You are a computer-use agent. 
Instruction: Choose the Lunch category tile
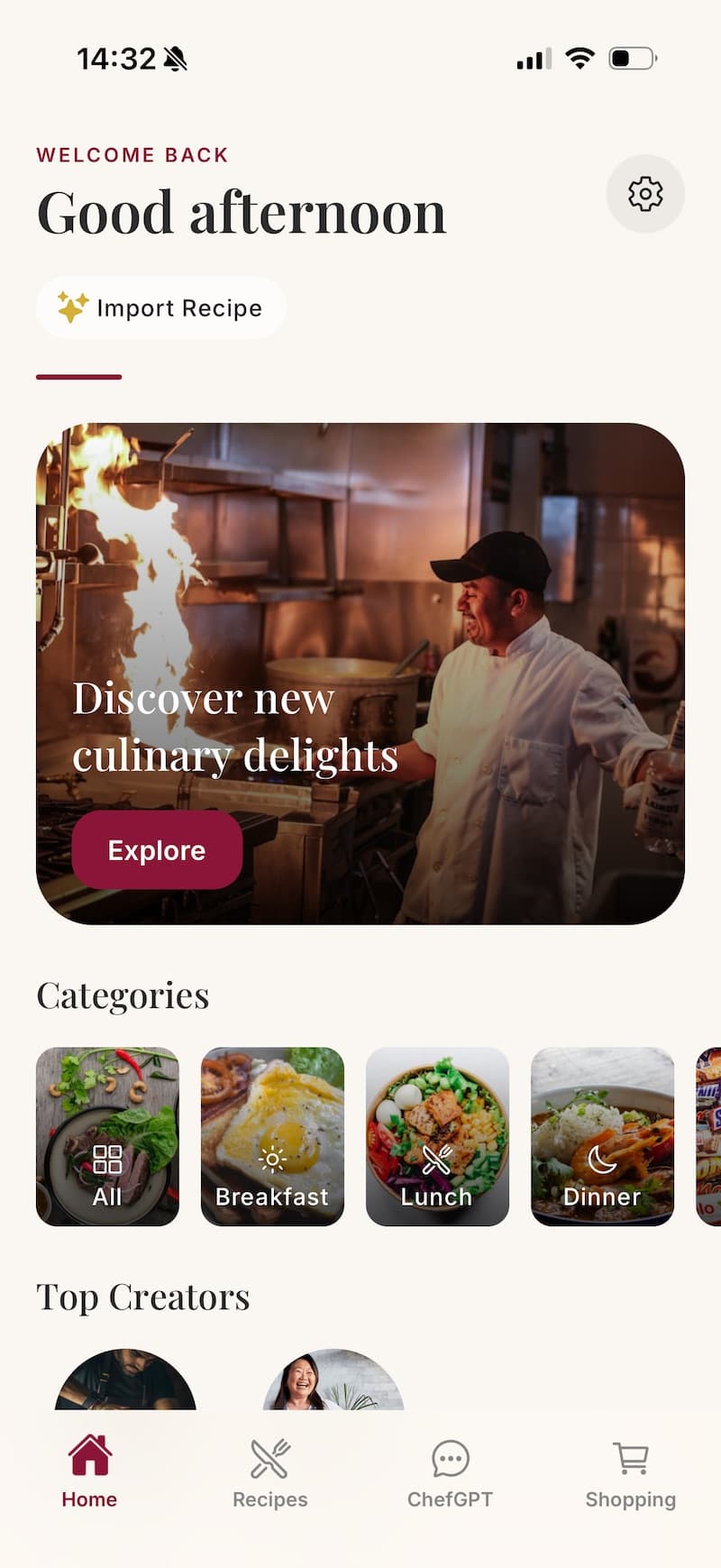(x=437, y=1136)
